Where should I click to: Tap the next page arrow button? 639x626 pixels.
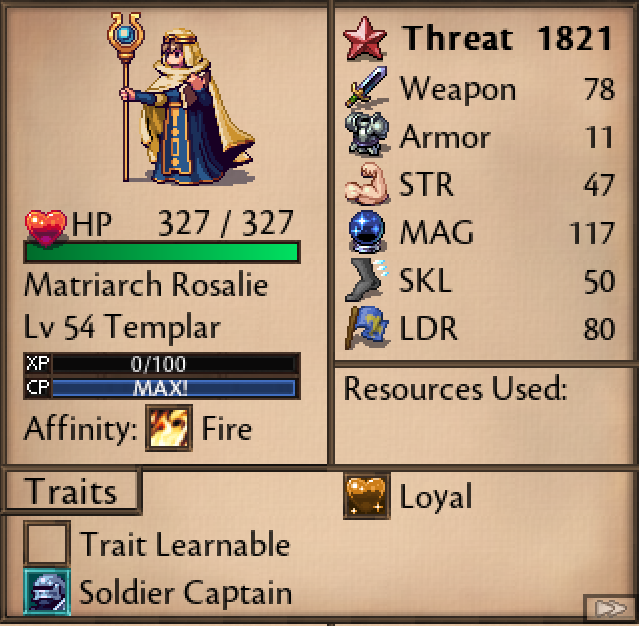click(x=609, y=607)
